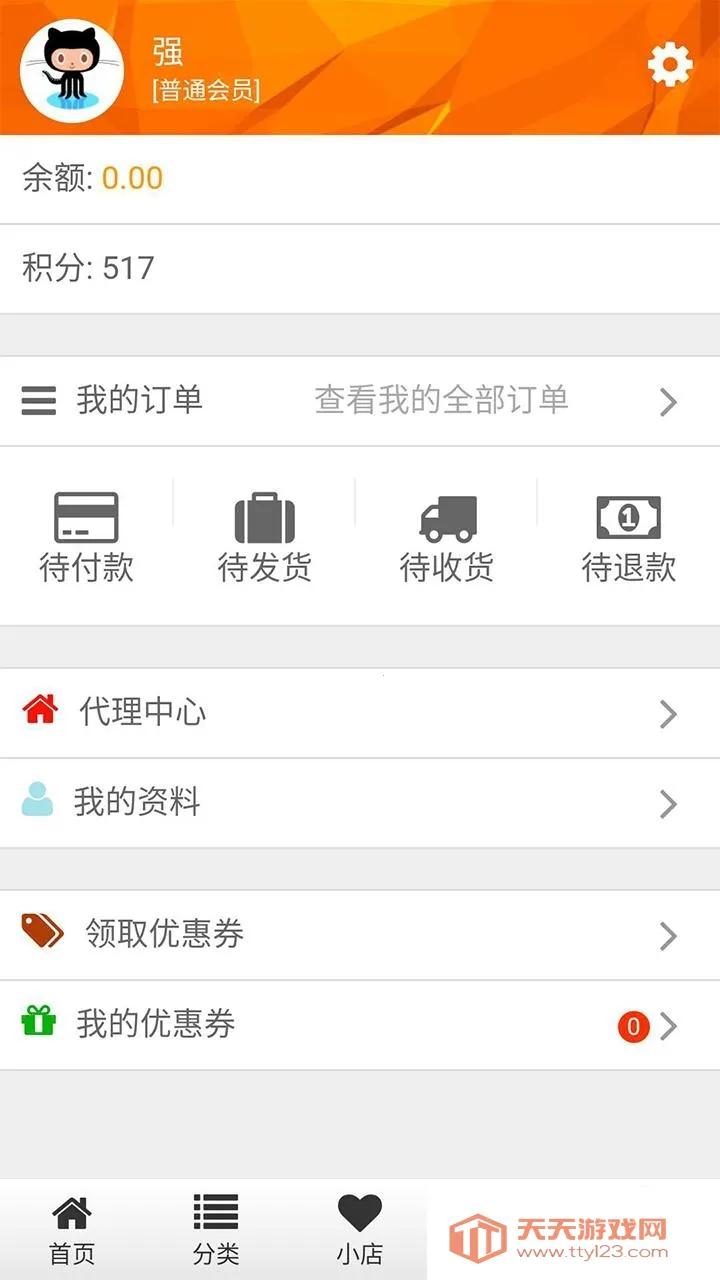This screenshot has width=720, height=1280.
Task: Expand the 我的资料 row chevron
Action: pyautogui.click(x=668, y=803)
